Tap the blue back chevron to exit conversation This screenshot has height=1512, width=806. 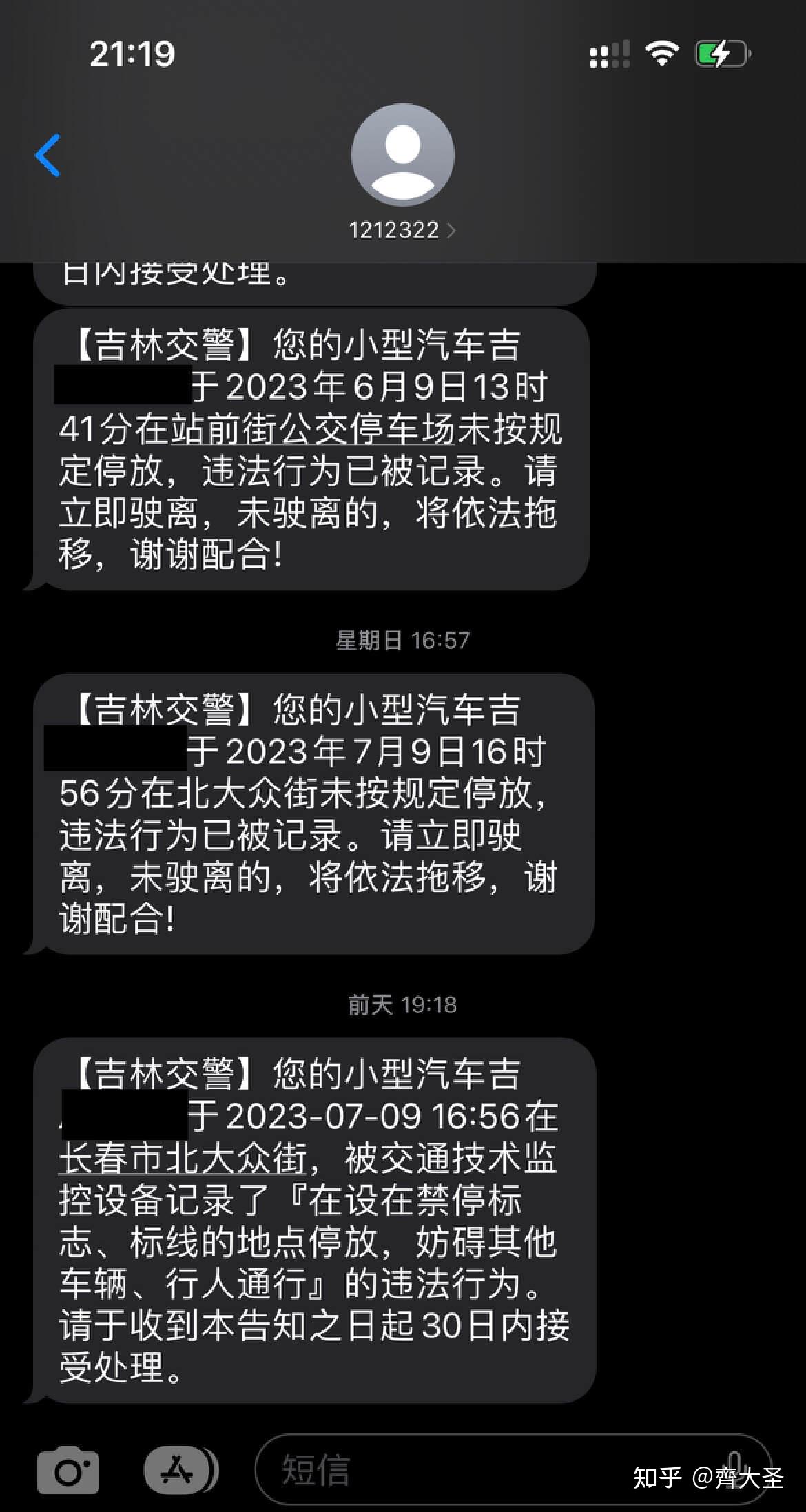(x=45, y=155)
